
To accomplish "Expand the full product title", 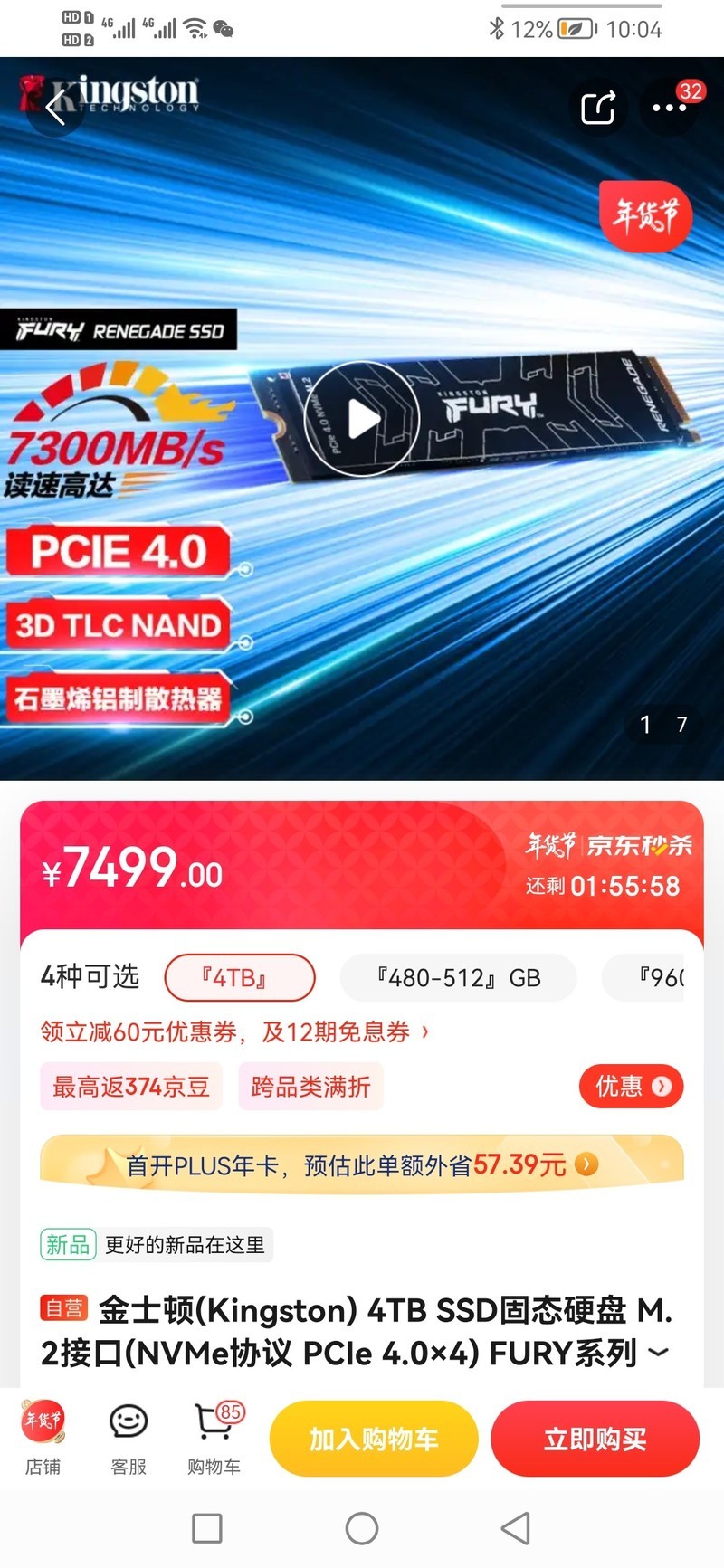I will click(x=659, y=1353).
